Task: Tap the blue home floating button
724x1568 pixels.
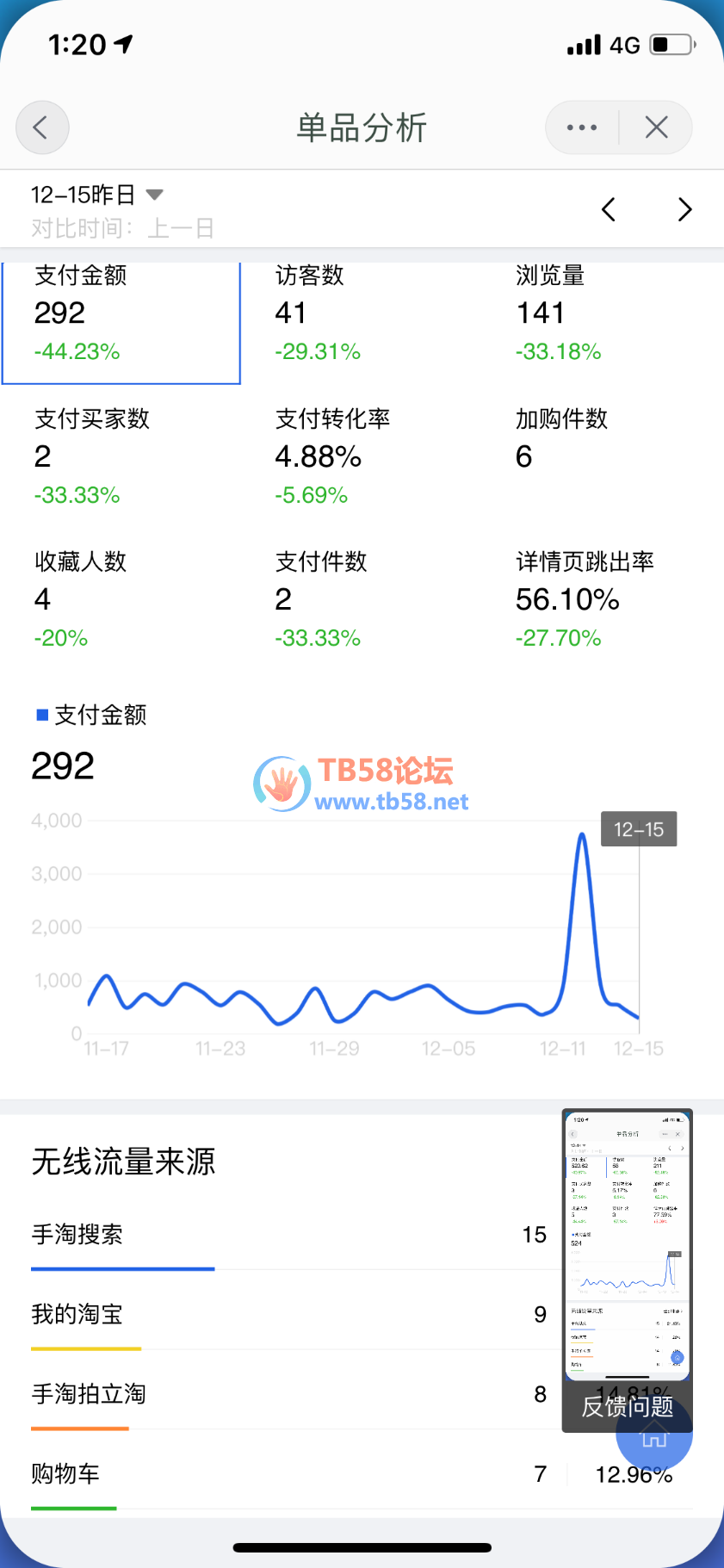Action: click(656, 1438)
